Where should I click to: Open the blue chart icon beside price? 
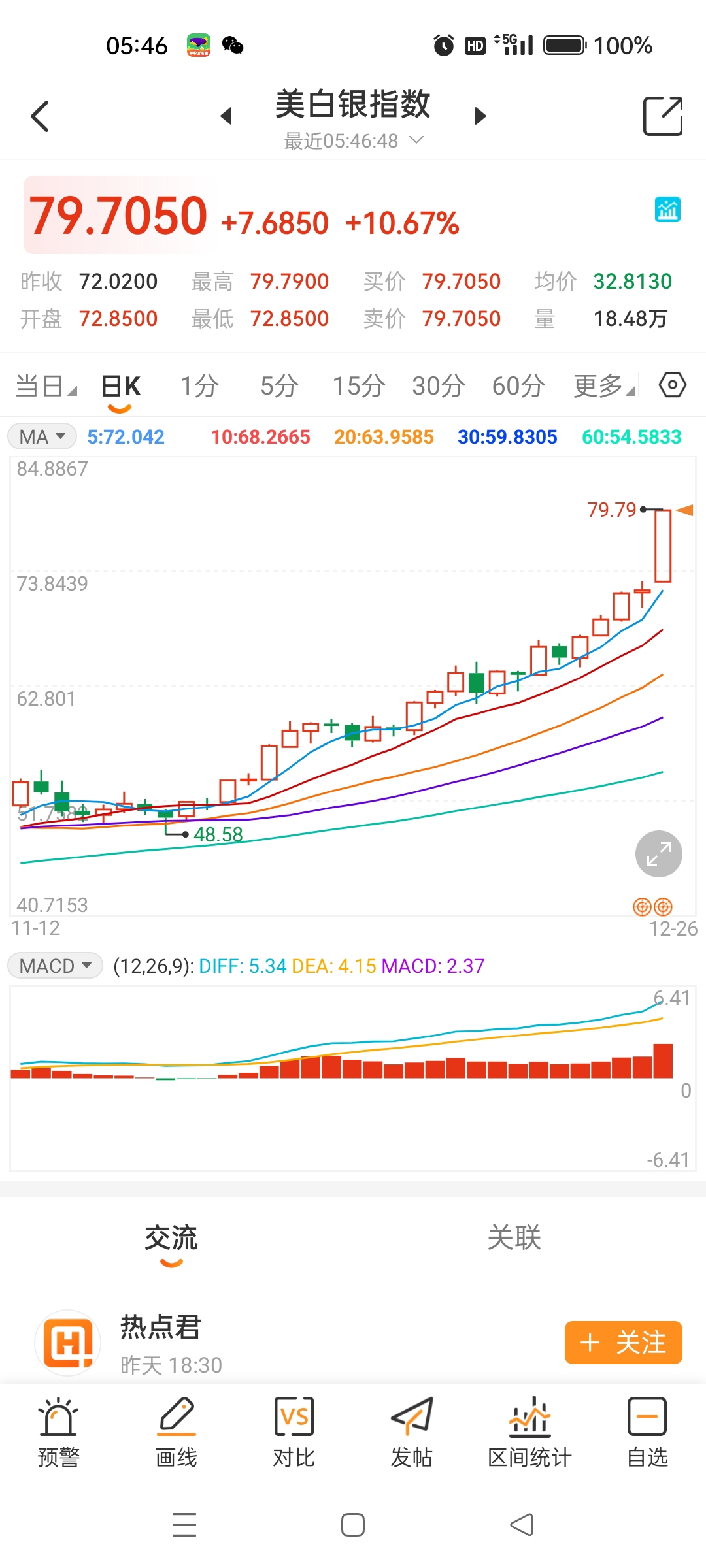tap(667, 210)
